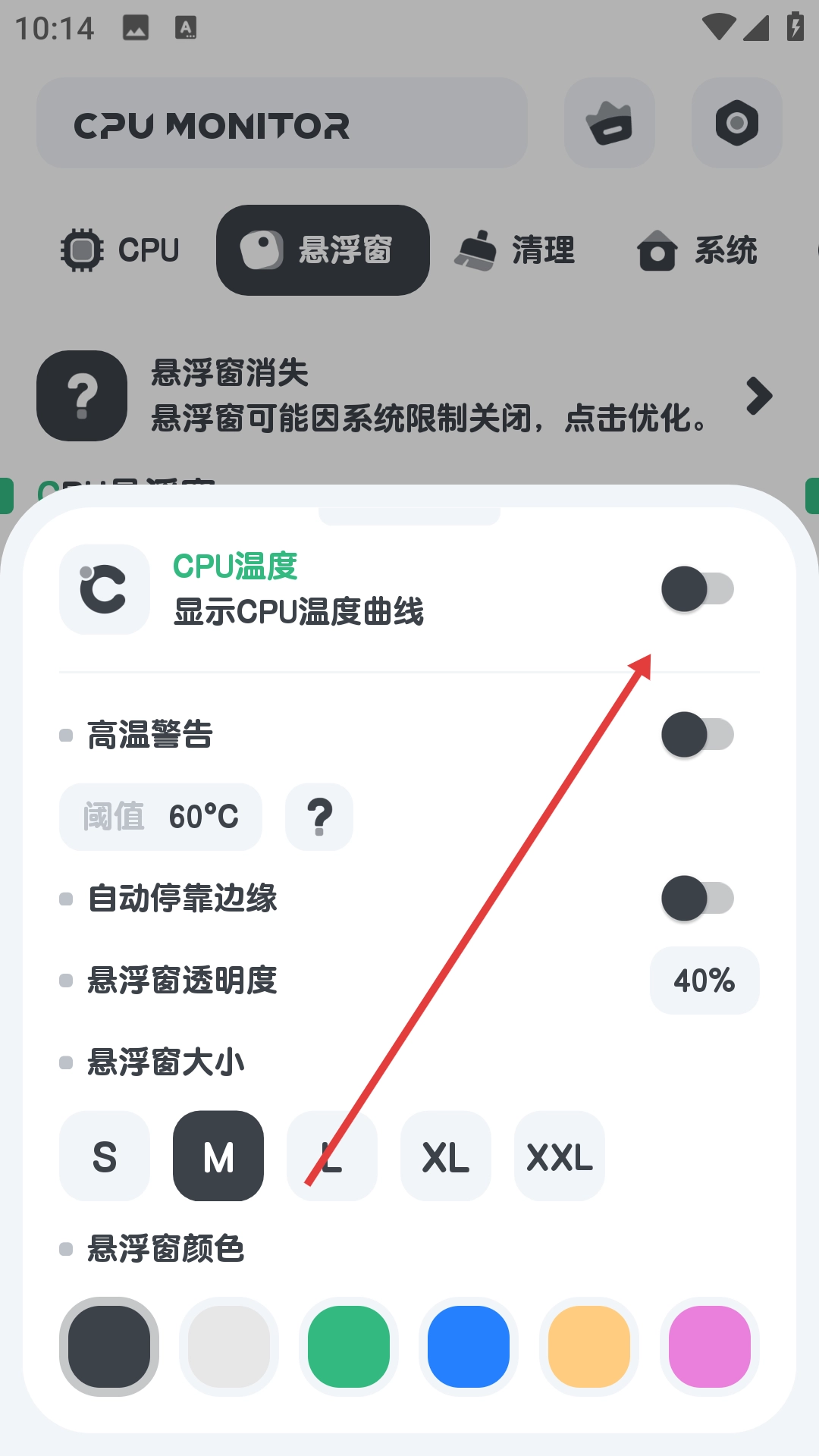Open the 阈值 60°C threshold setting

pos(161,817)
